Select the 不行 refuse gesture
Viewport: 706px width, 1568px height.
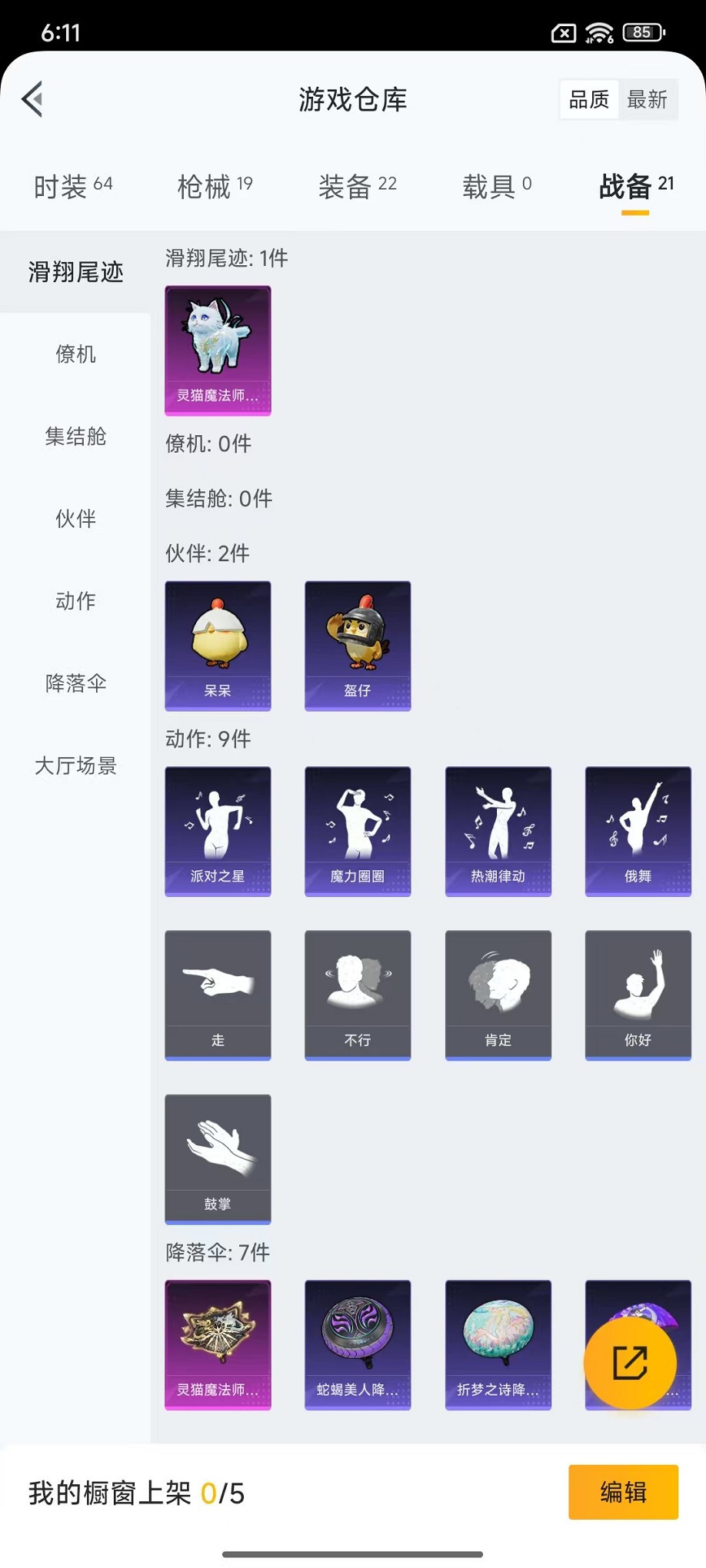358,995
